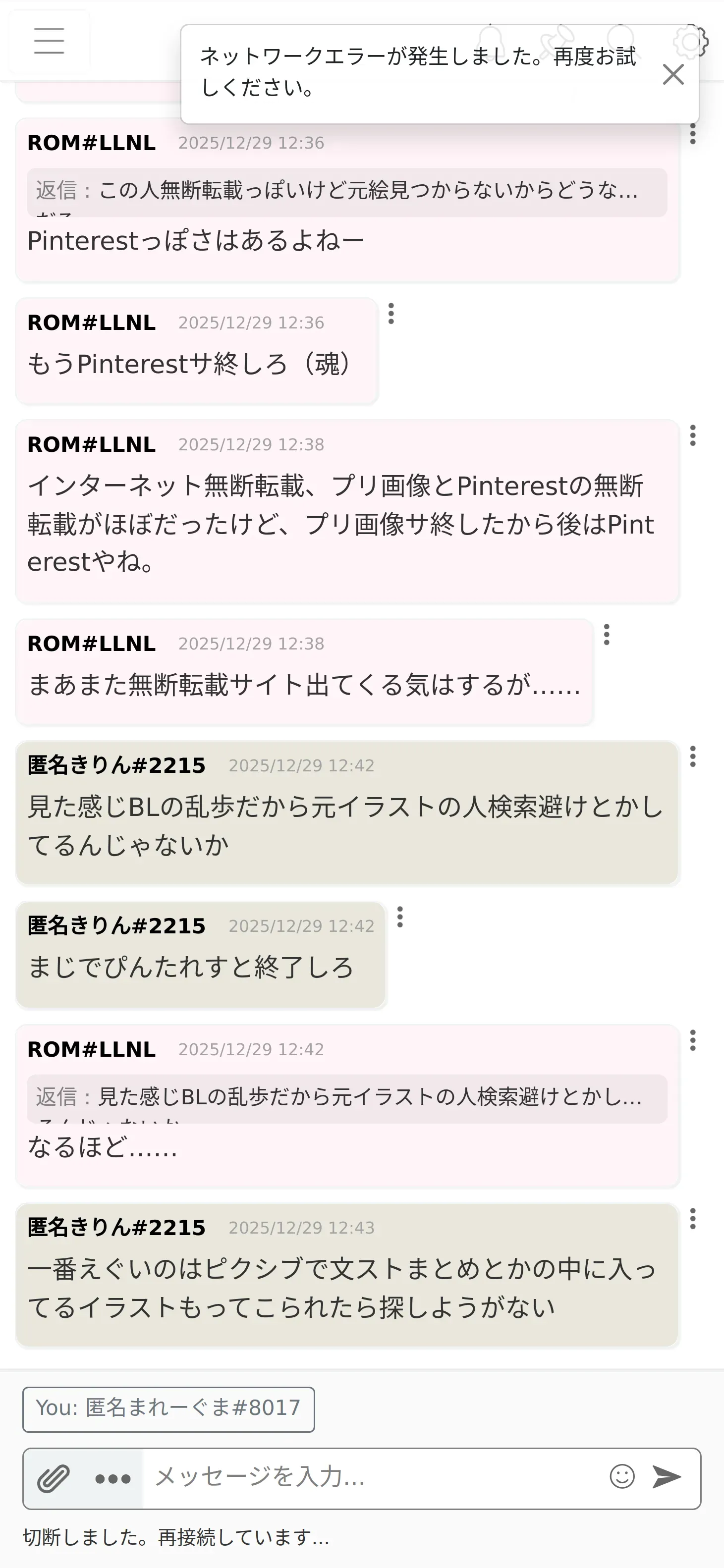Open options for もうPinterestサ終しろ message

[391, 314]
